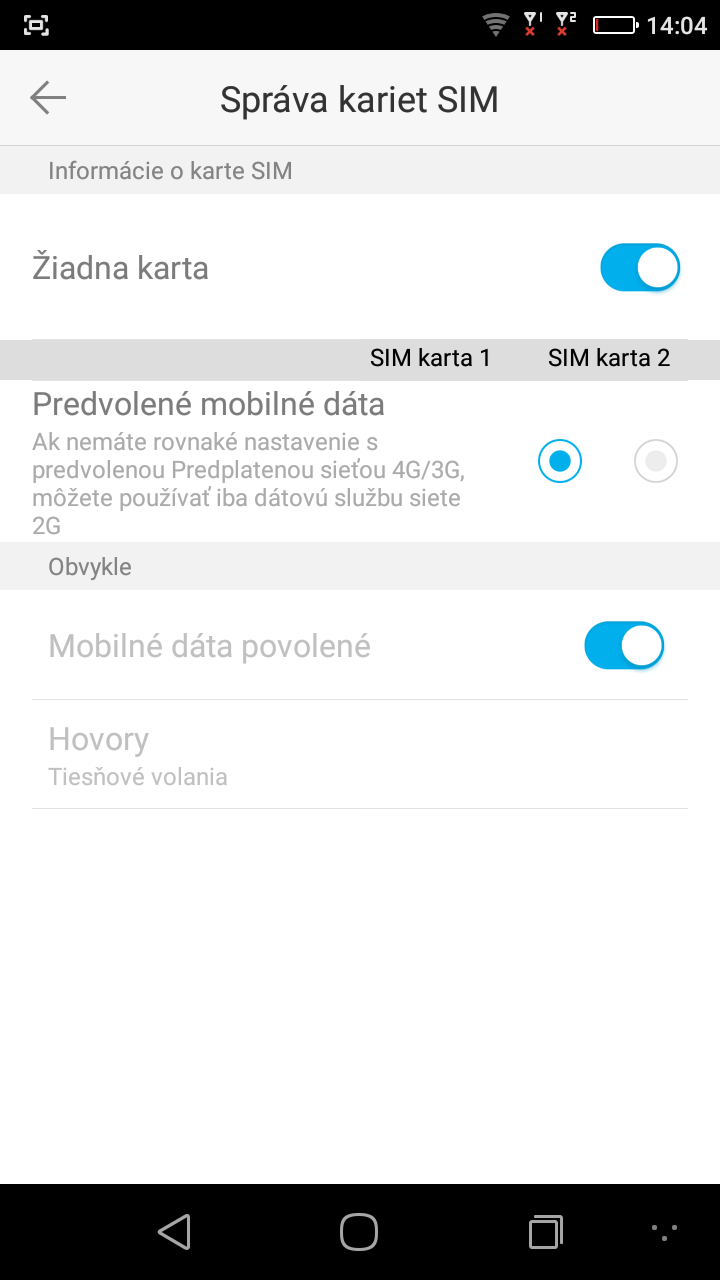
Task: Tap the system home button
Action: [359, 1232]
